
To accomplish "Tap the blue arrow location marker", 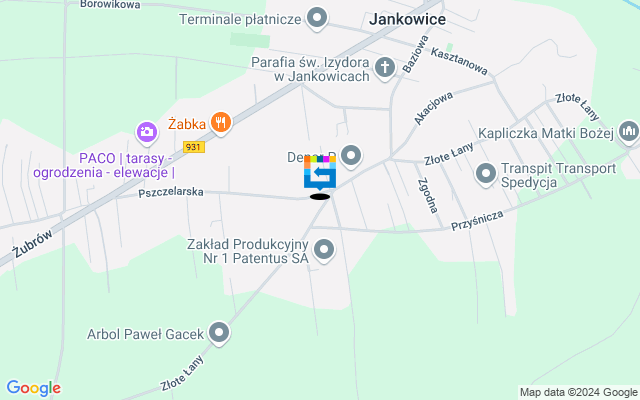I will [x=320, y=175].
